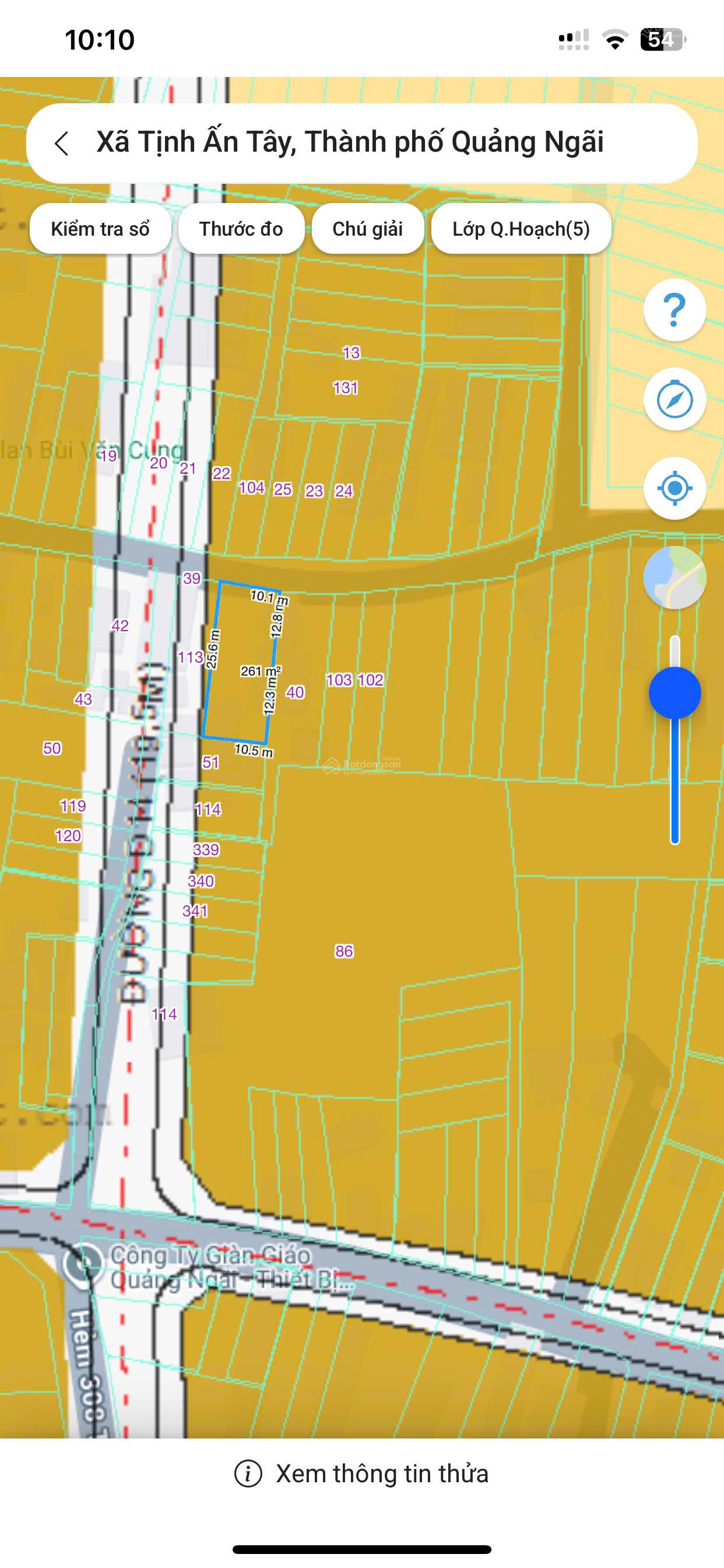Tap the blue opacity slider handle

click(x=674, y=692)
